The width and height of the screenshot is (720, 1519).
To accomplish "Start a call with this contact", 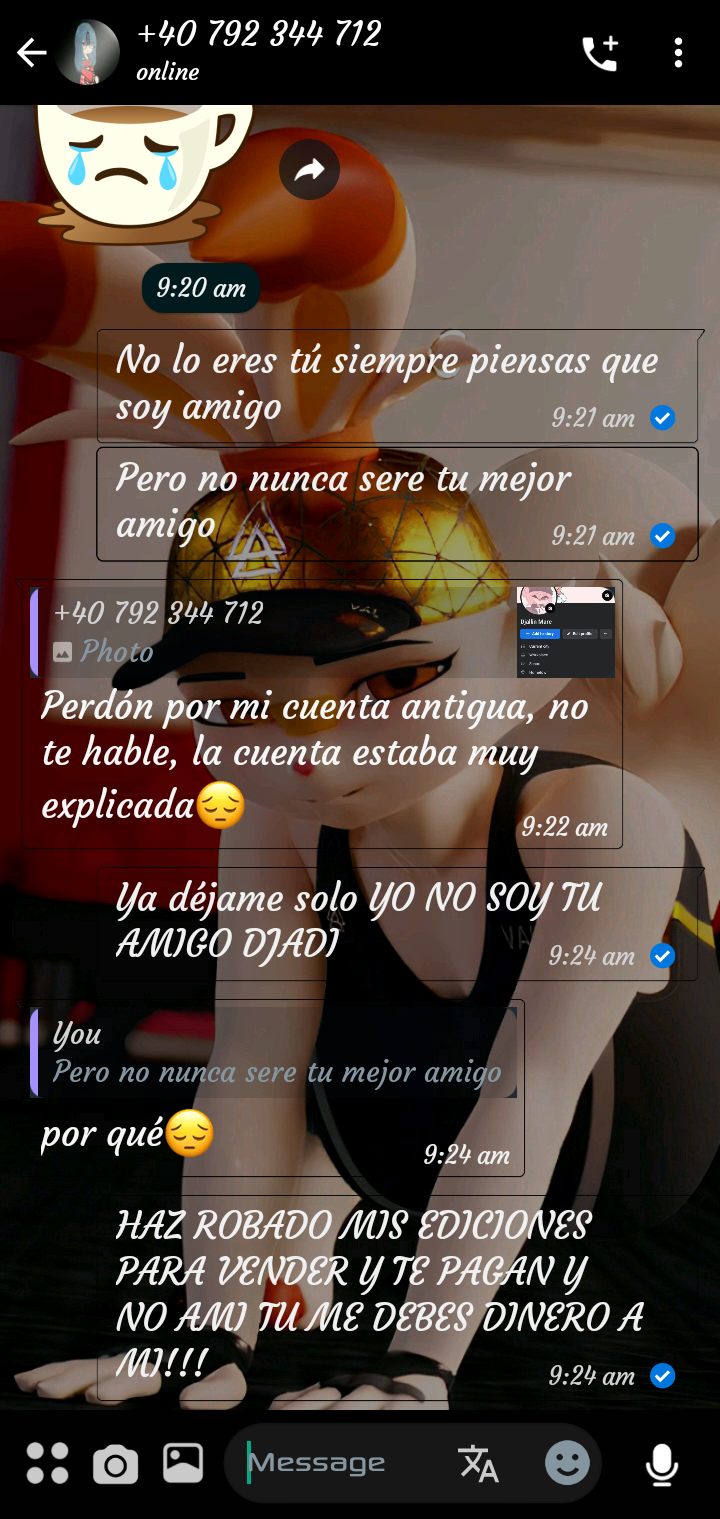I will coord(600,53).
